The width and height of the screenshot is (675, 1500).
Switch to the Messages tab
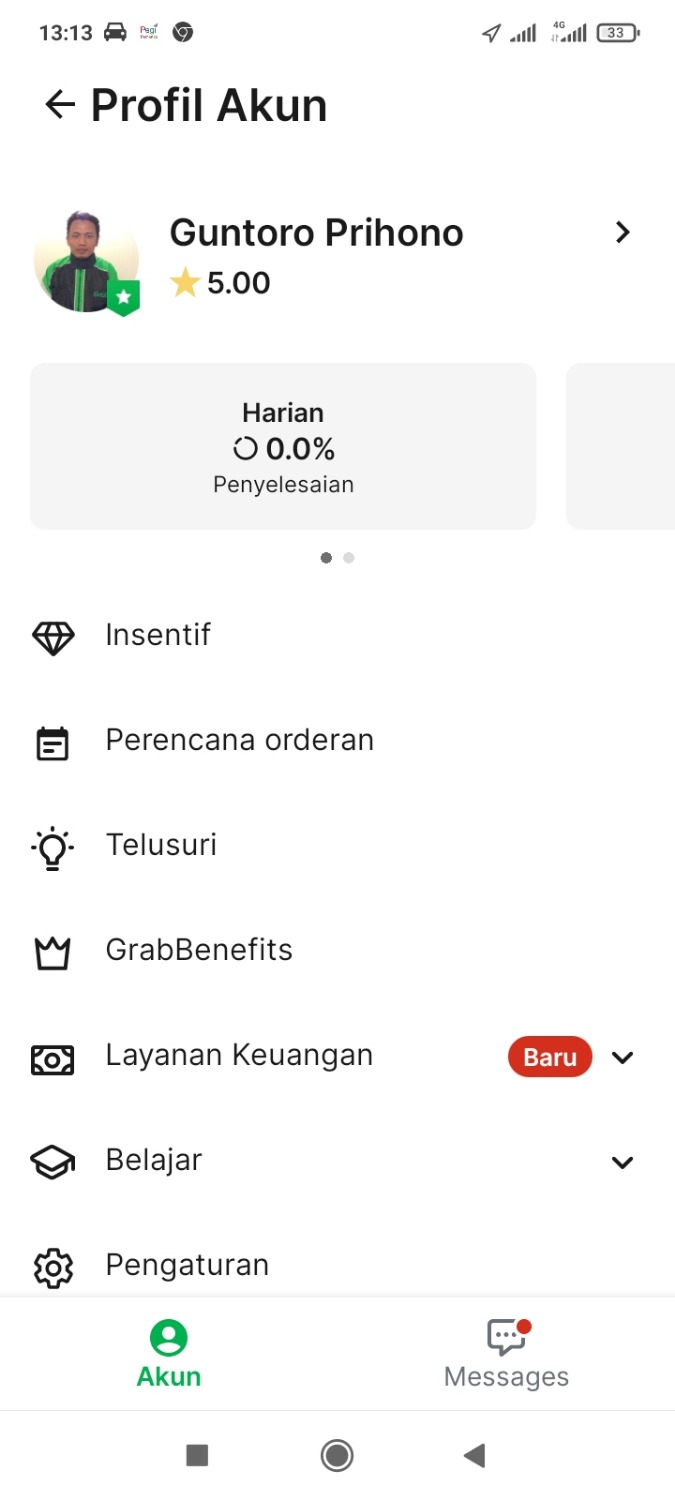pyautogui.click(x=506, y=1353)
